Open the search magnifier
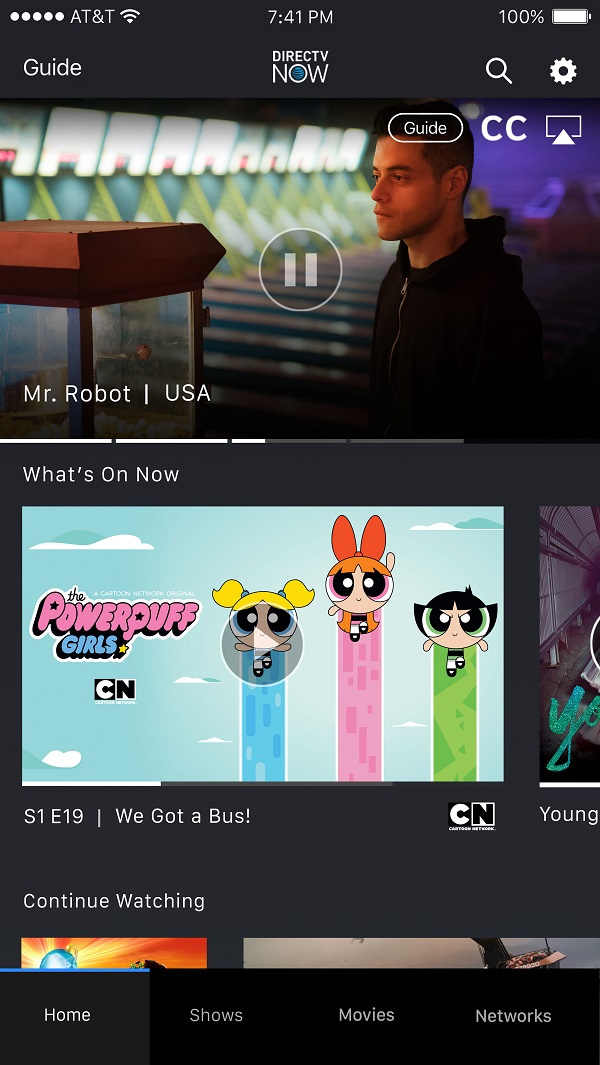Image resolution: width=600 pixels, height=1065 pixels. point(498,70)
